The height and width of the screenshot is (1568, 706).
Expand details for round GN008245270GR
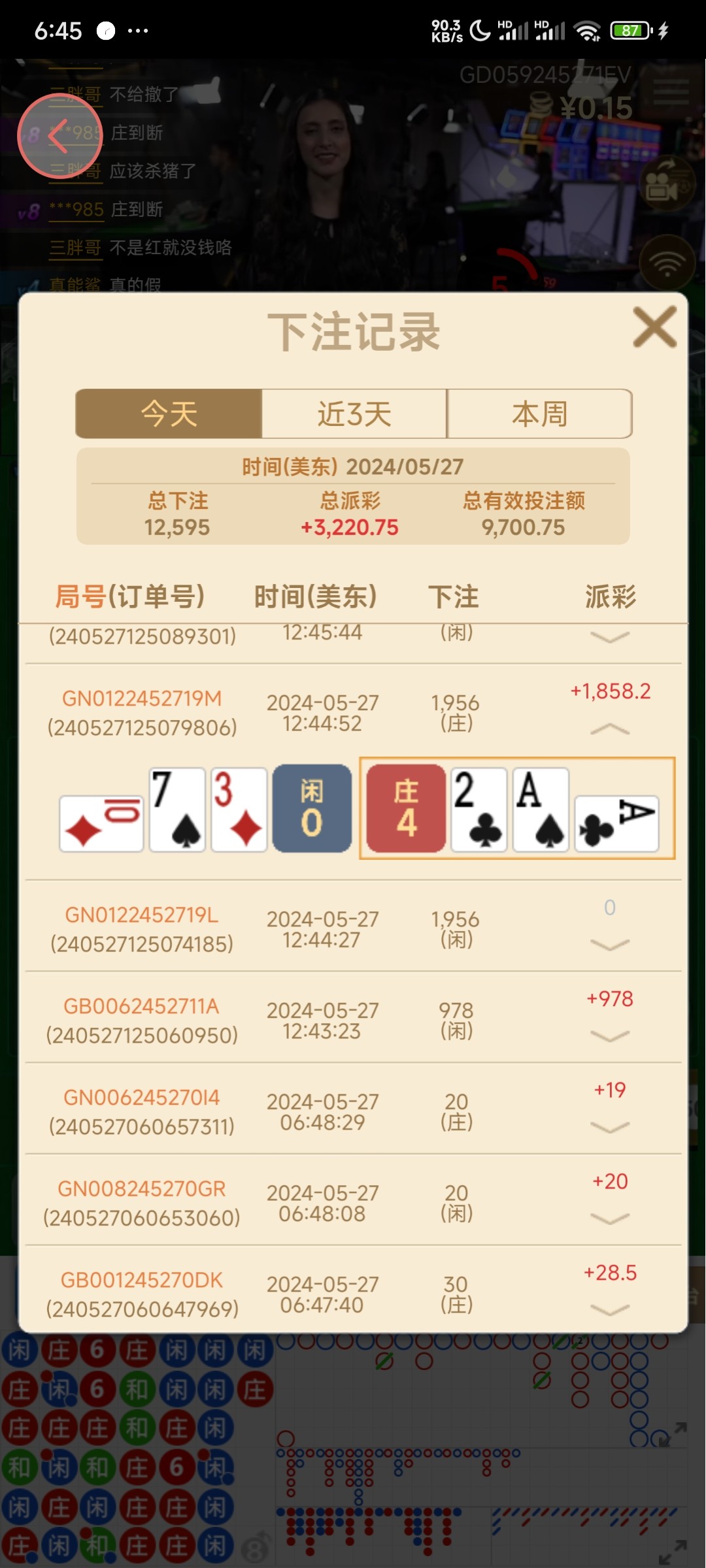click(609, 1218)
